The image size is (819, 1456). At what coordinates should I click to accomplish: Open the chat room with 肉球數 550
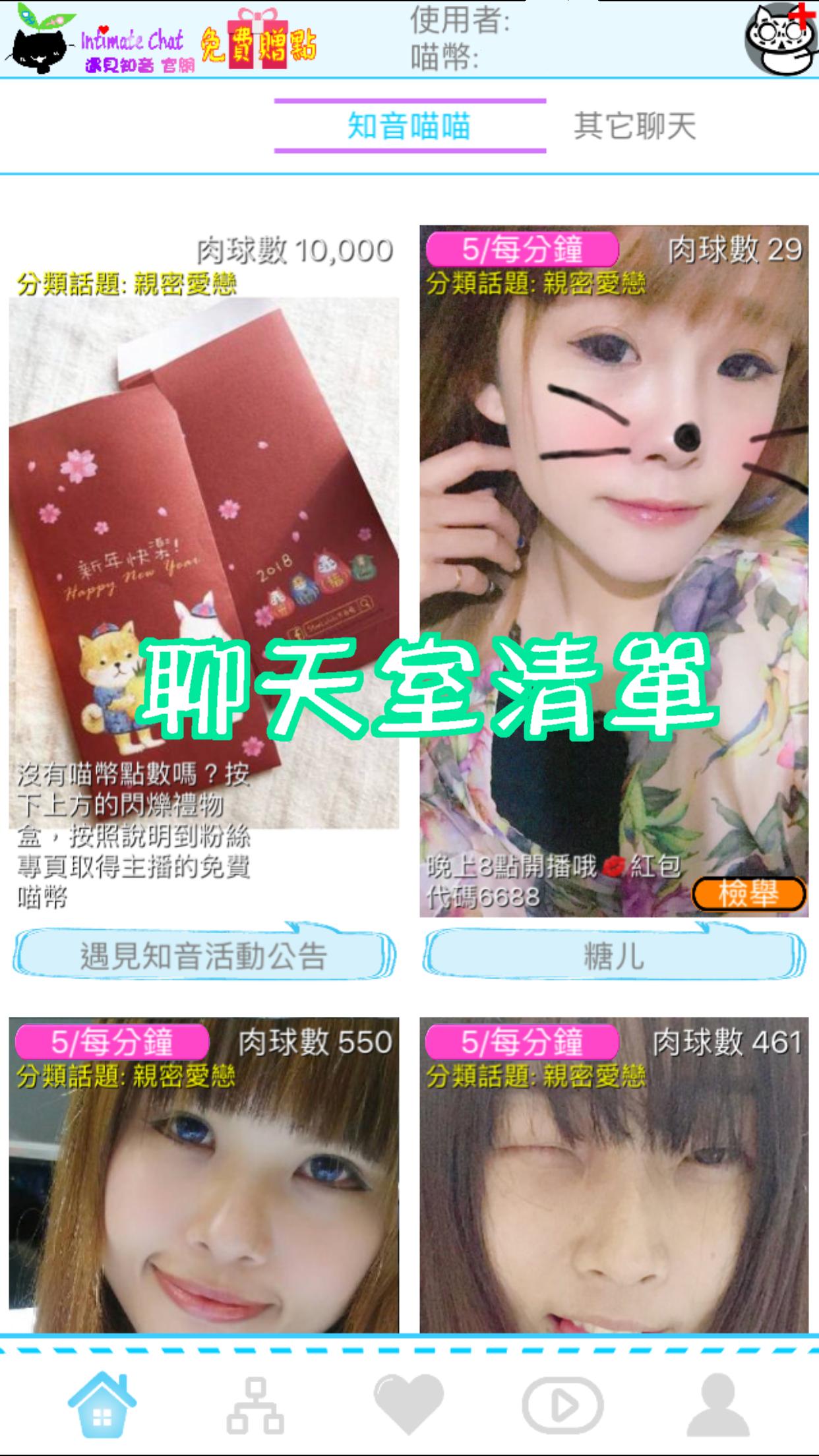click(204, 1187)
